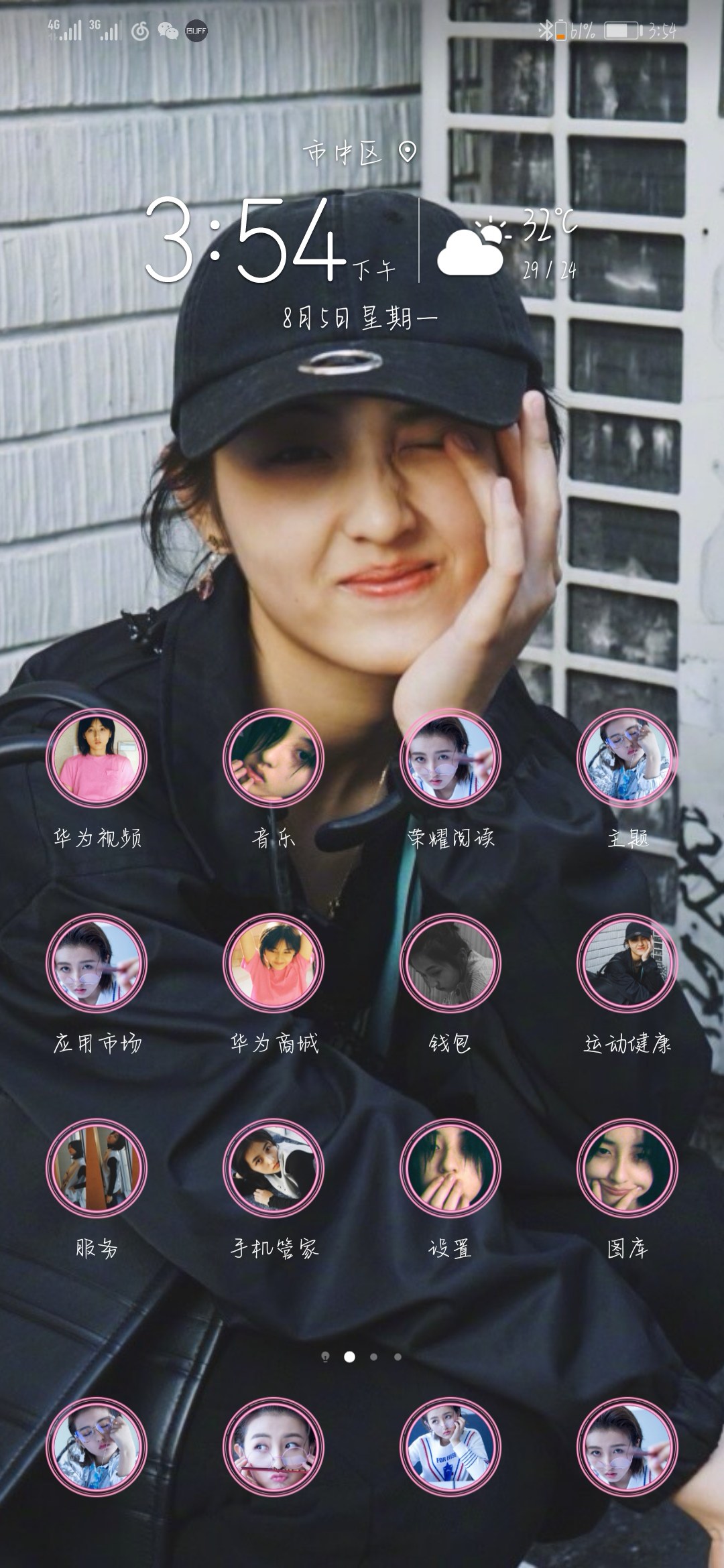Image resolution: width=724 pixels, height=1568 pixels.
Task: Tap the 8月5日 星期一 date
Action: 360,317
